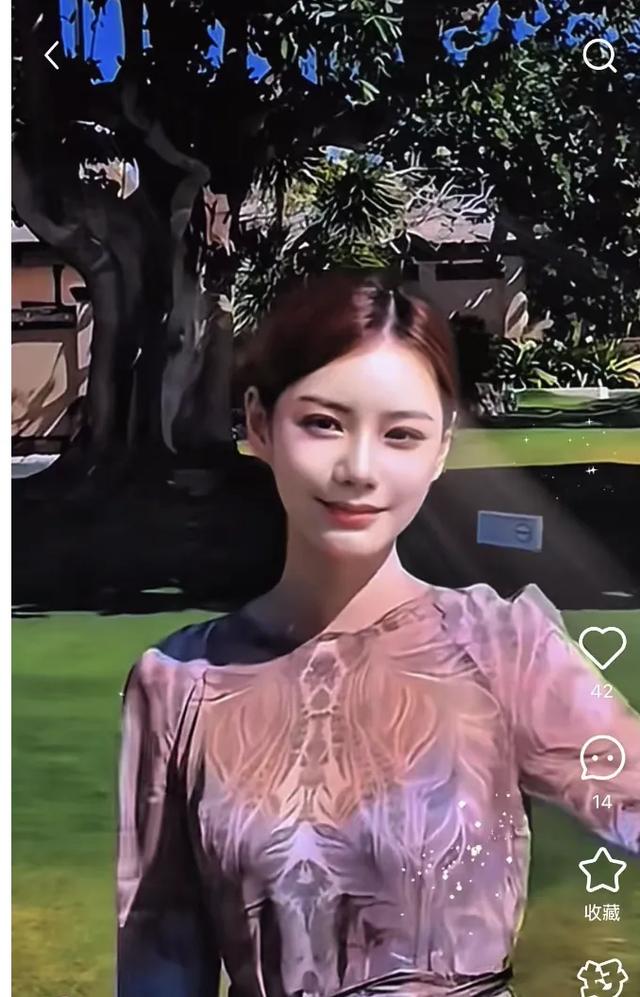Open the comments with the speech bubble
Viewport: 640px width, 997px height.
[602, 759]
